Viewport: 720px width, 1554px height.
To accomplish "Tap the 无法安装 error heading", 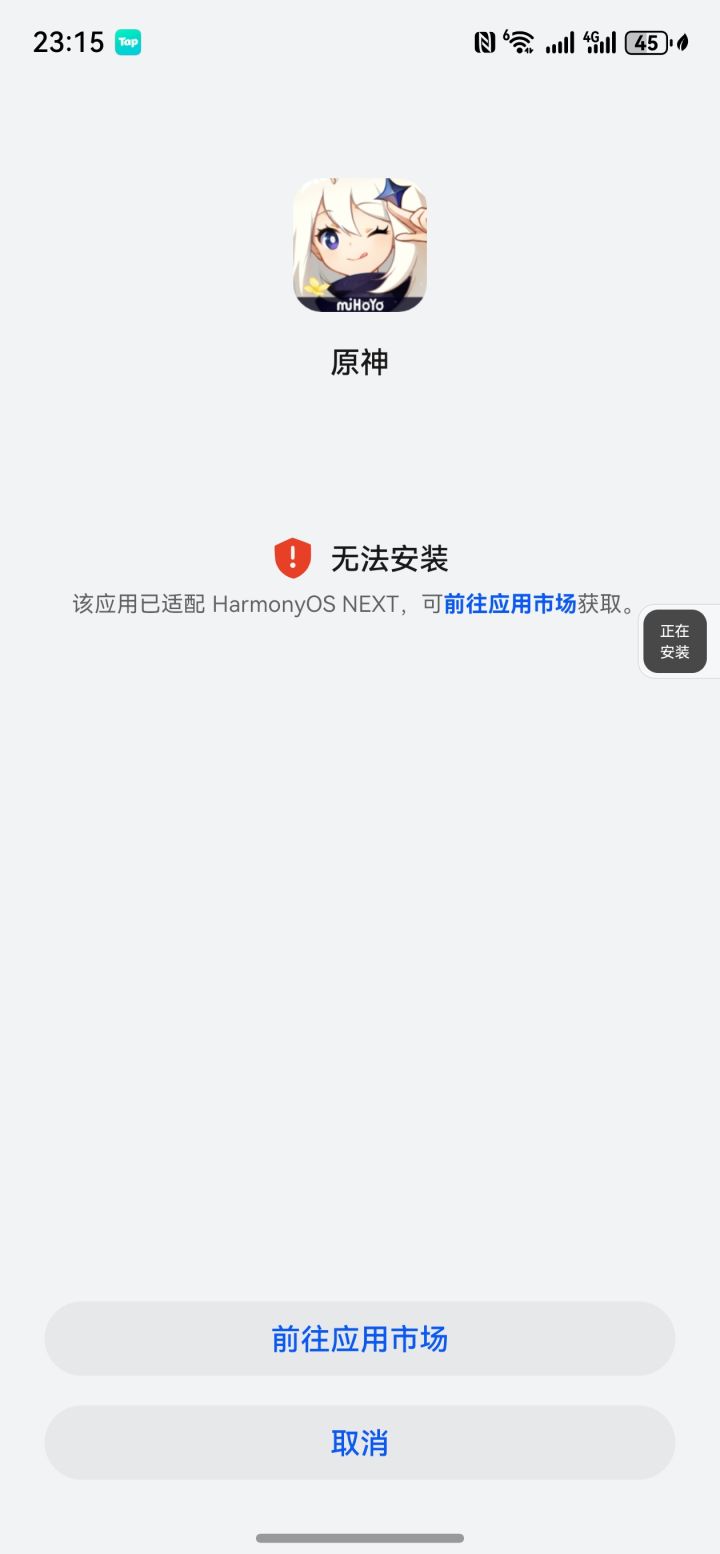I will (x=391, y=559).
